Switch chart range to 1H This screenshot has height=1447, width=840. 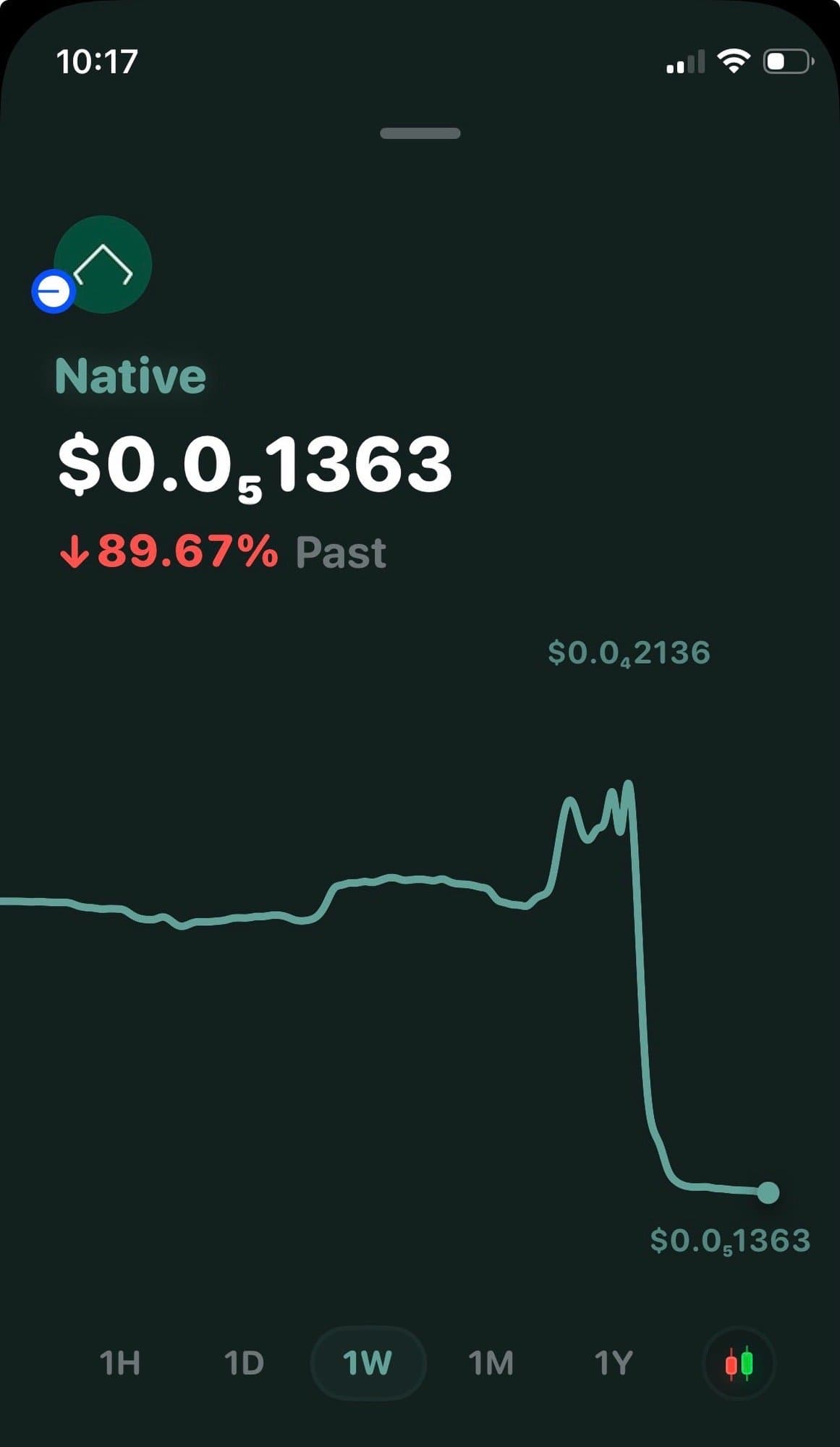119,1363
